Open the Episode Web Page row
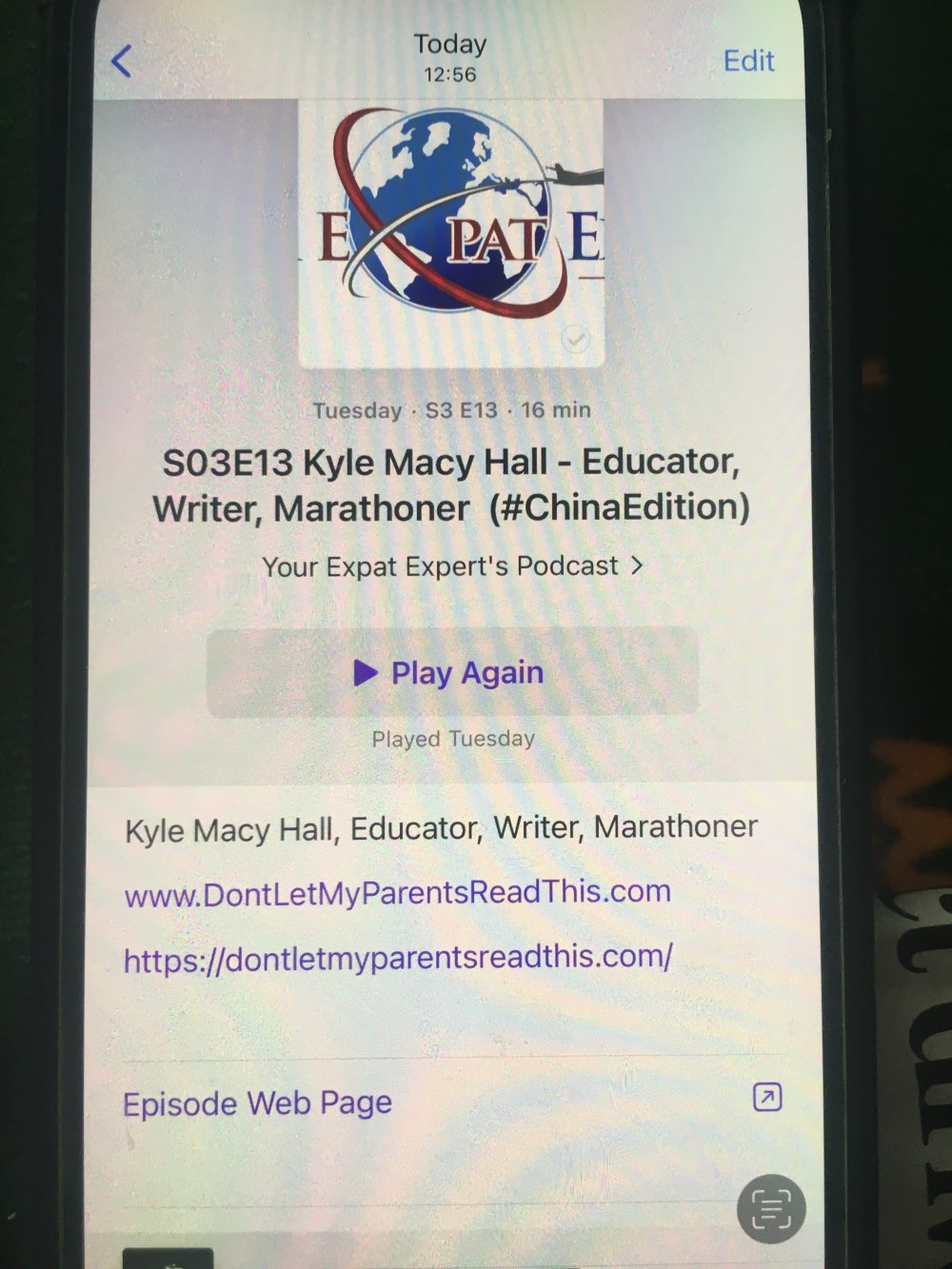Image resolution: width=952 pixels, height=1269 pixels. (x=452, y=1102)
